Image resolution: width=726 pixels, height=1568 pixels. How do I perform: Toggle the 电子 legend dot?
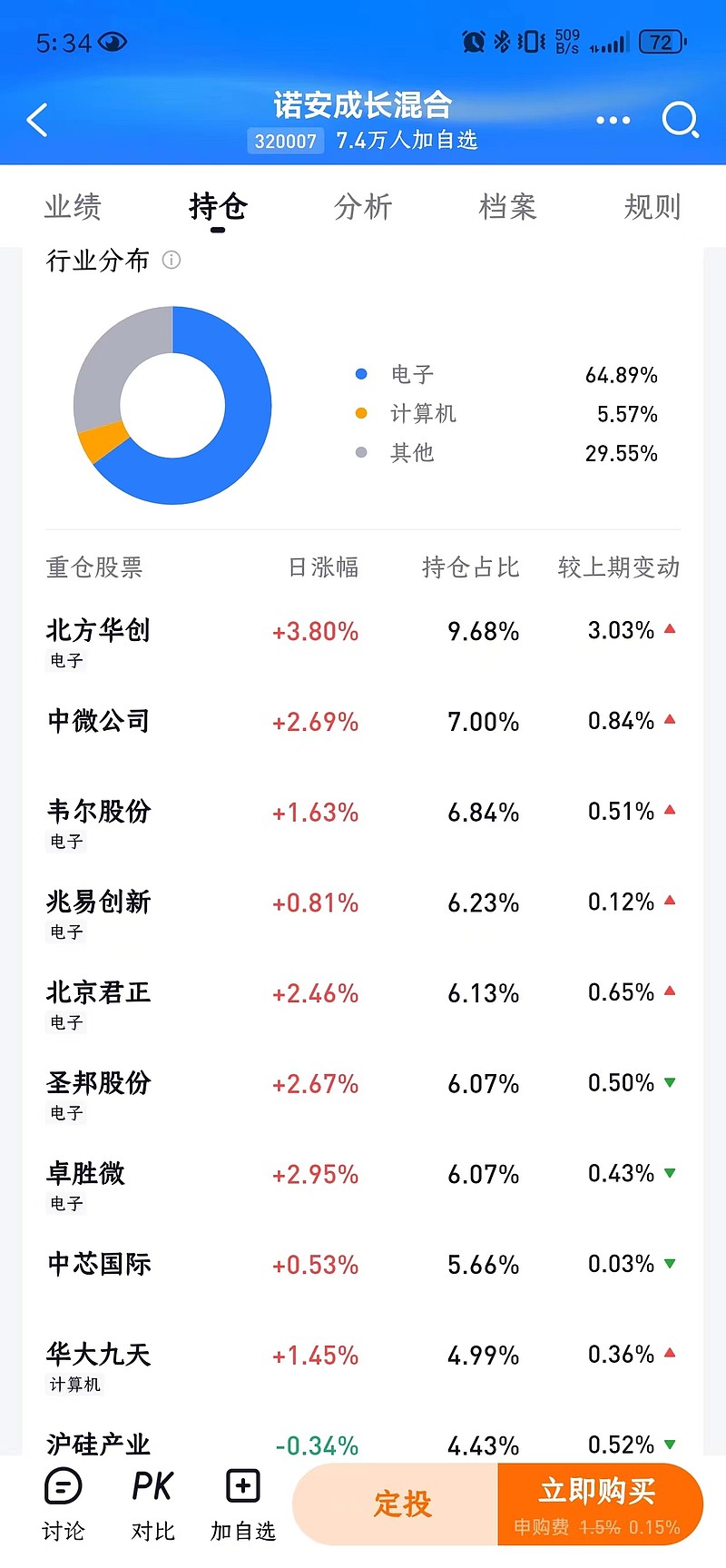pyautogui.click(x=361, y=373)
